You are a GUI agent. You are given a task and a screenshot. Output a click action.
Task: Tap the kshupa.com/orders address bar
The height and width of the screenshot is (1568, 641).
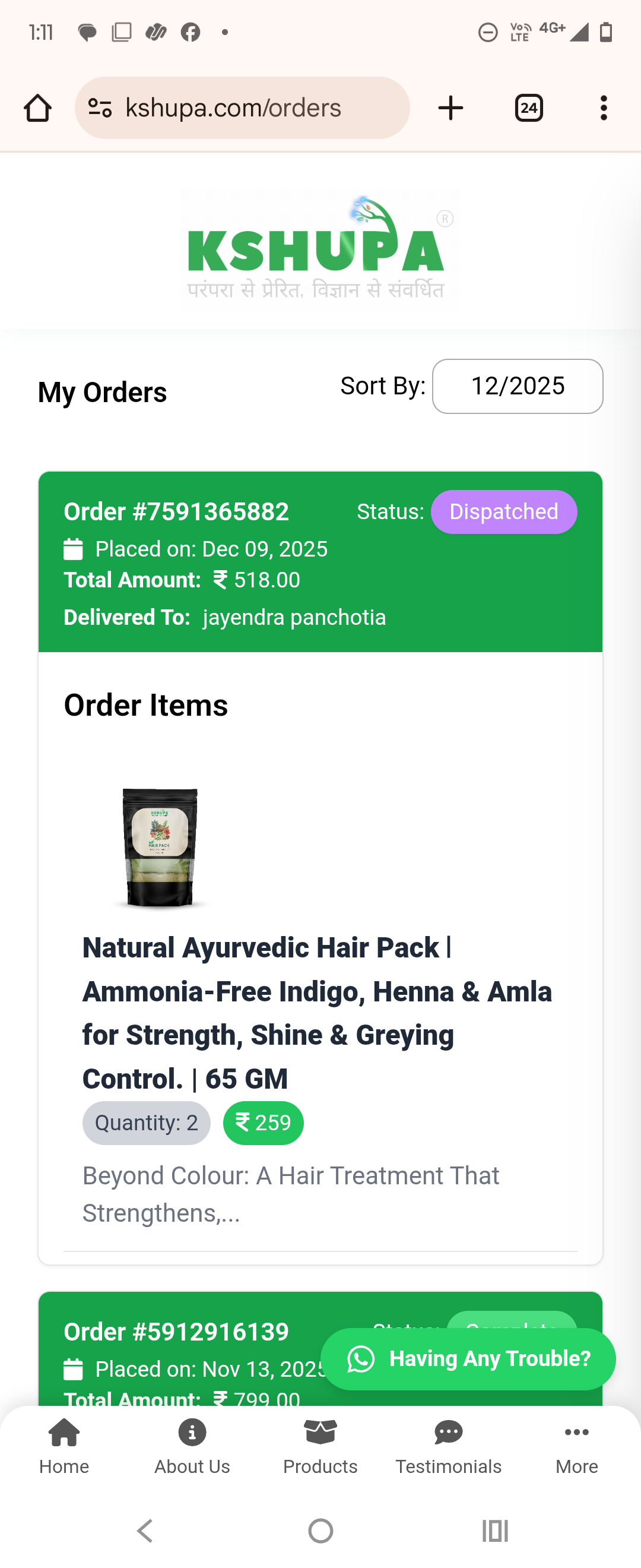(x=243, y=108)
